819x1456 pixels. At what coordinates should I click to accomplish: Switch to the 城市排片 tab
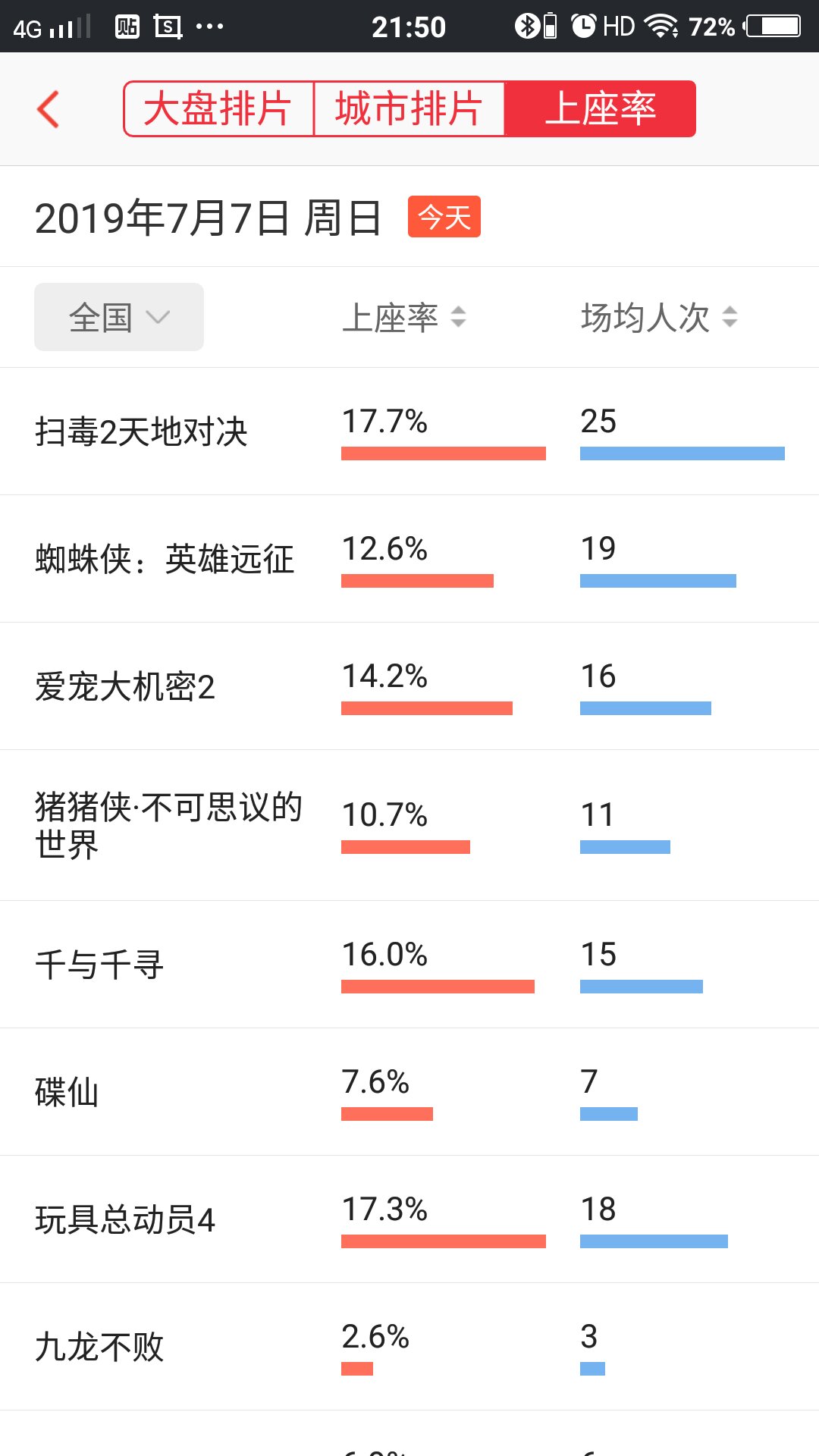click(409, 109)
